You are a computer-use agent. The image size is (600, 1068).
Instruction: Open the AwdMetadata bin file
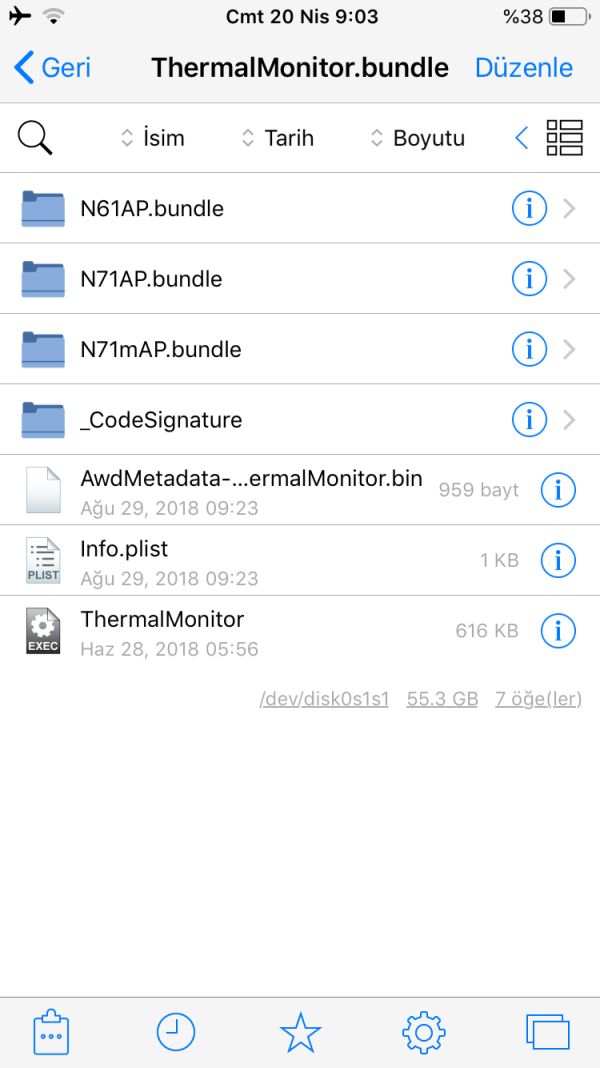click(251, 489)
